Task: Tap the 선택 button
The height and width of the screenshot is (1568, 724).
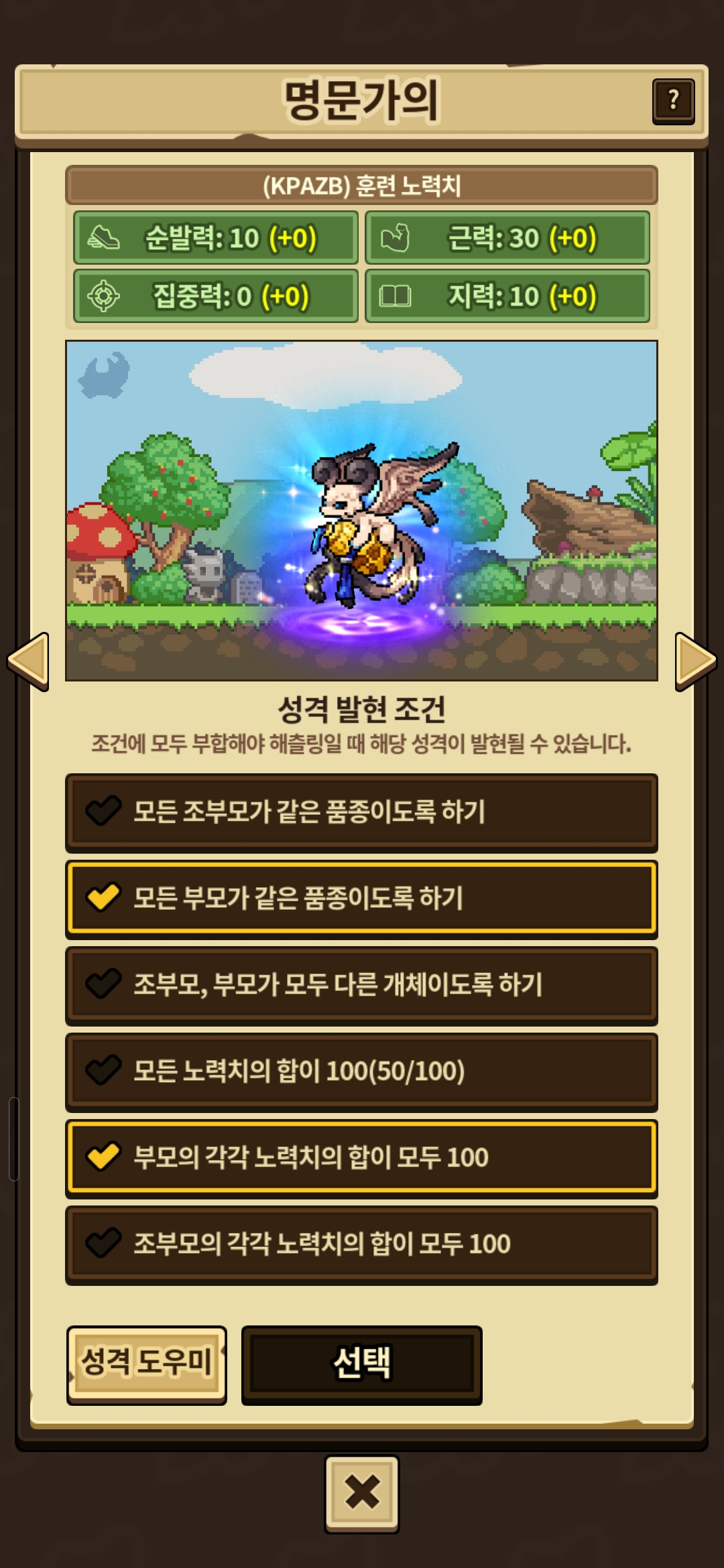Action: click(361, 1365)
